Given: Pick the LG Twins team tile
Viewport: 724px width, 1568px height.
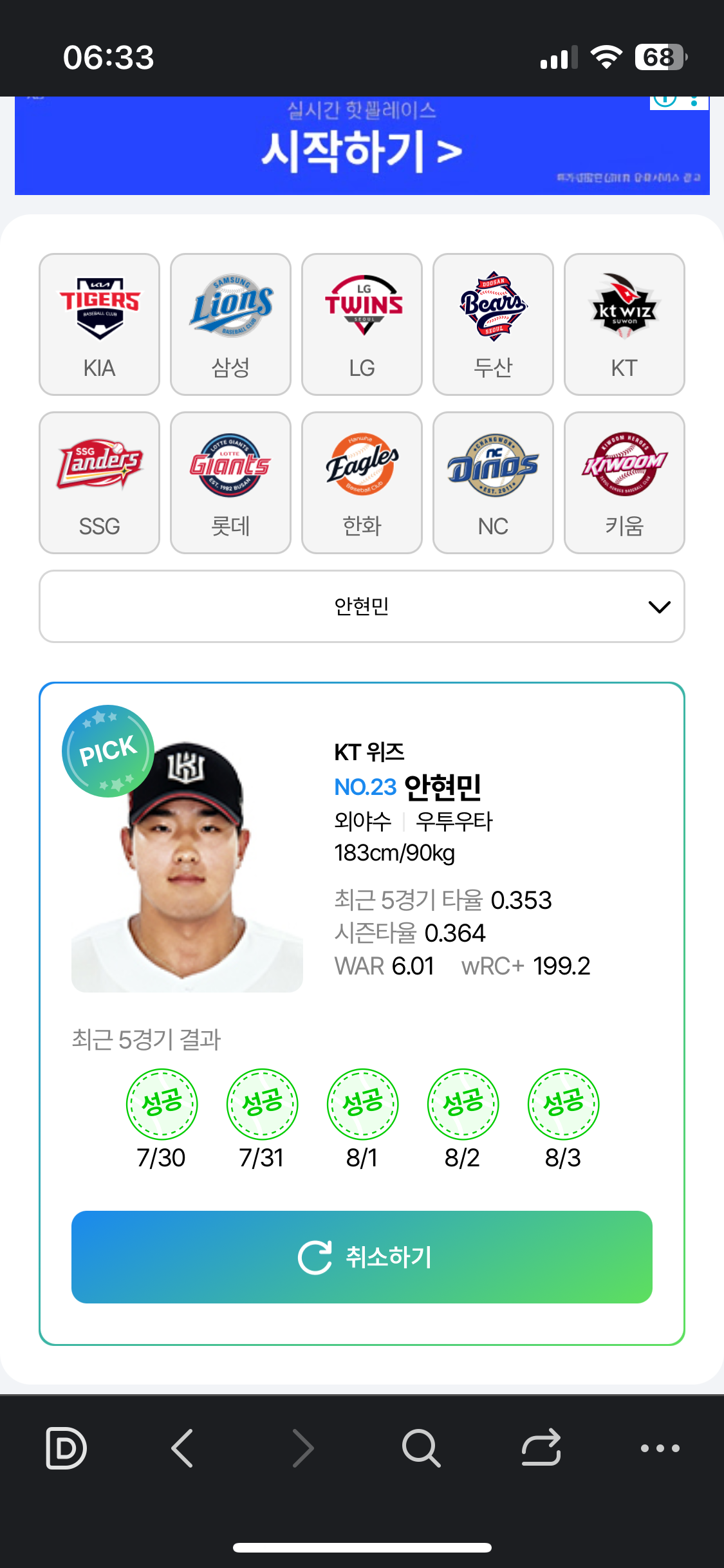Looking at the screenshot, I should coord(362,324).
